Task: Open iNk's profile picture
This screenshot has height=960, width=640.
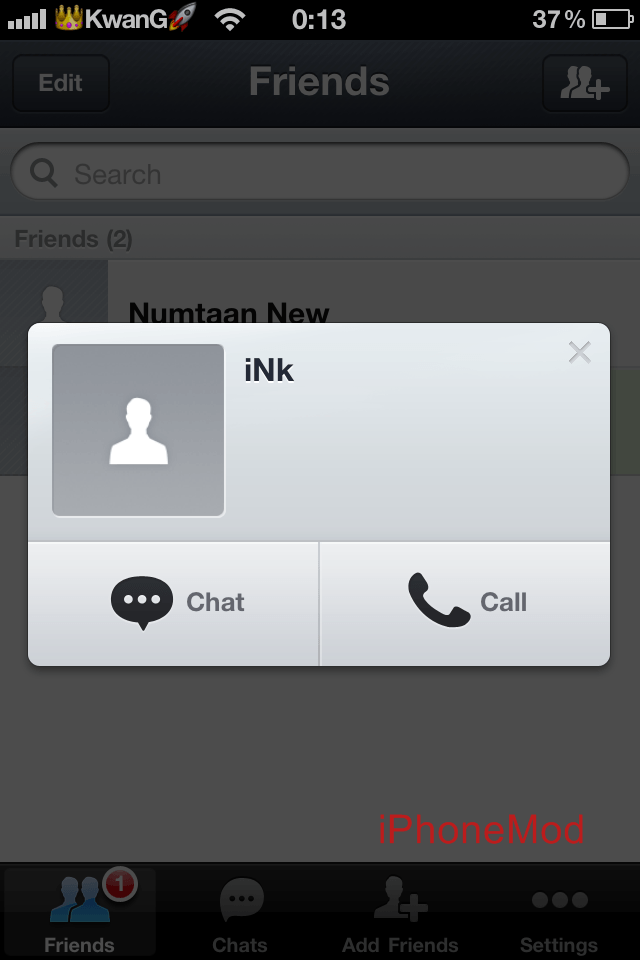Action: tap(138, 430)
